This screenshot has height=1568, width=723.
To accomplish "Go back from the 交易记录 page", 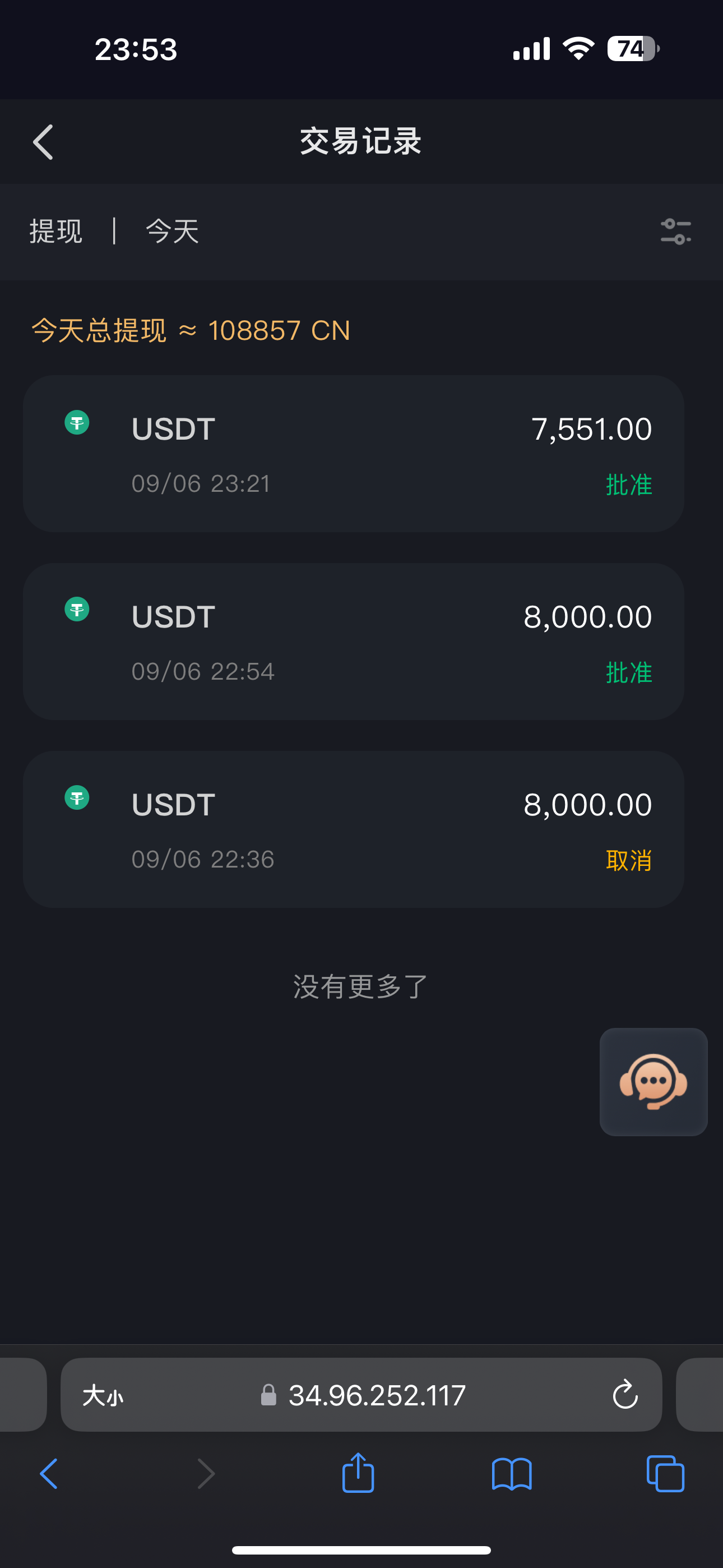I will click(x=43, y=142).
